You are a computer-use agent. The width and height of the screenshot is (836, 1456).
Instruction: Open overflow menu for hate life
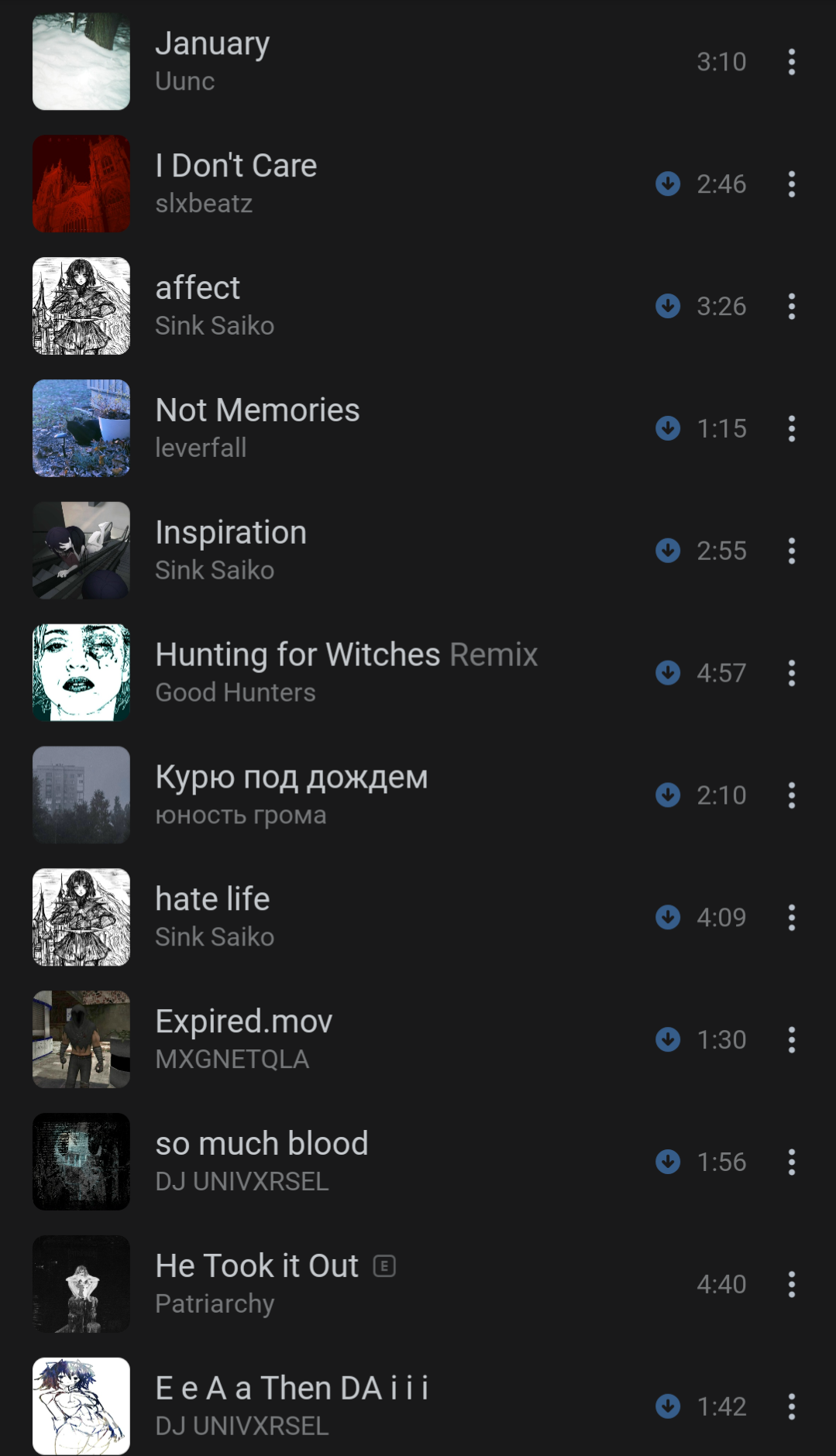pos(791,918)
